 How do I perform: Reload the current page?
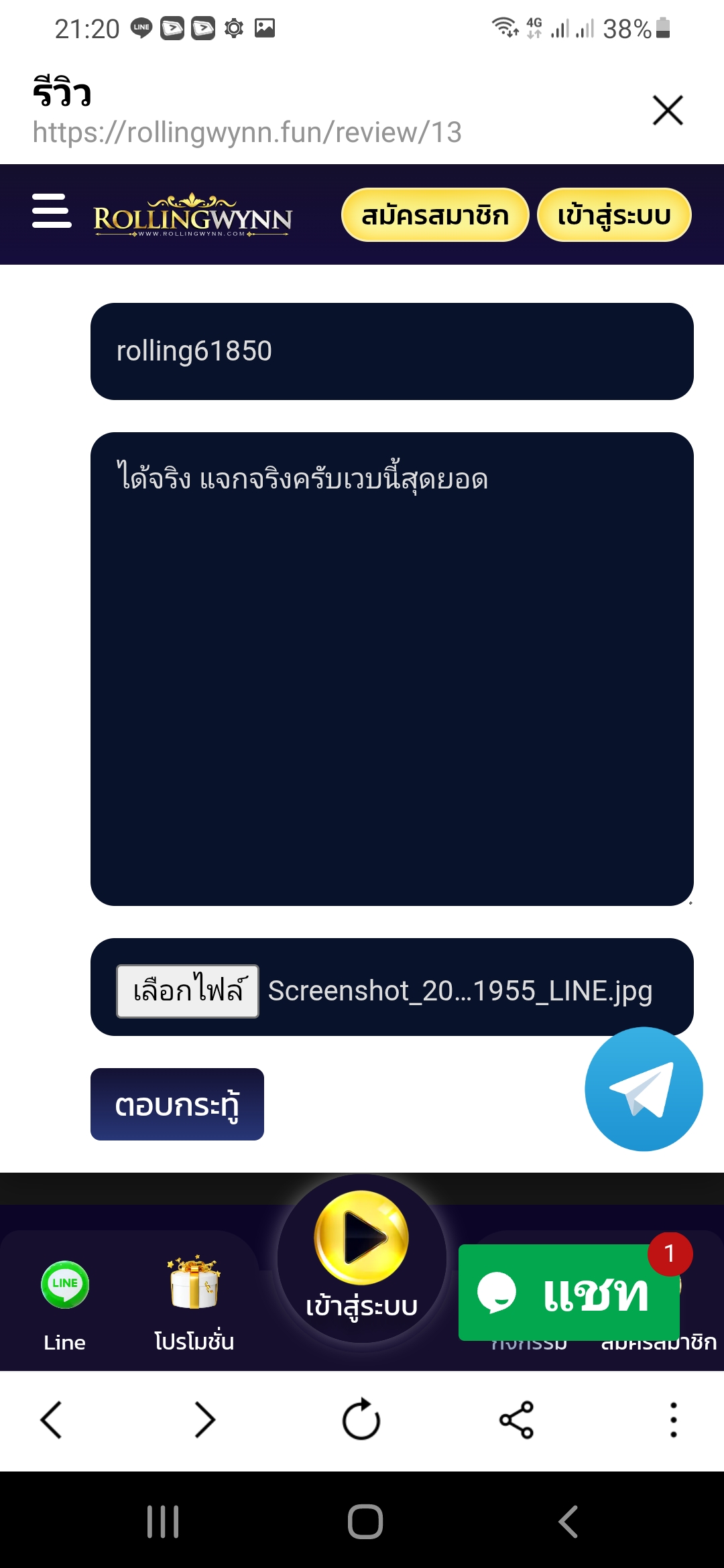pos(361,1419)
